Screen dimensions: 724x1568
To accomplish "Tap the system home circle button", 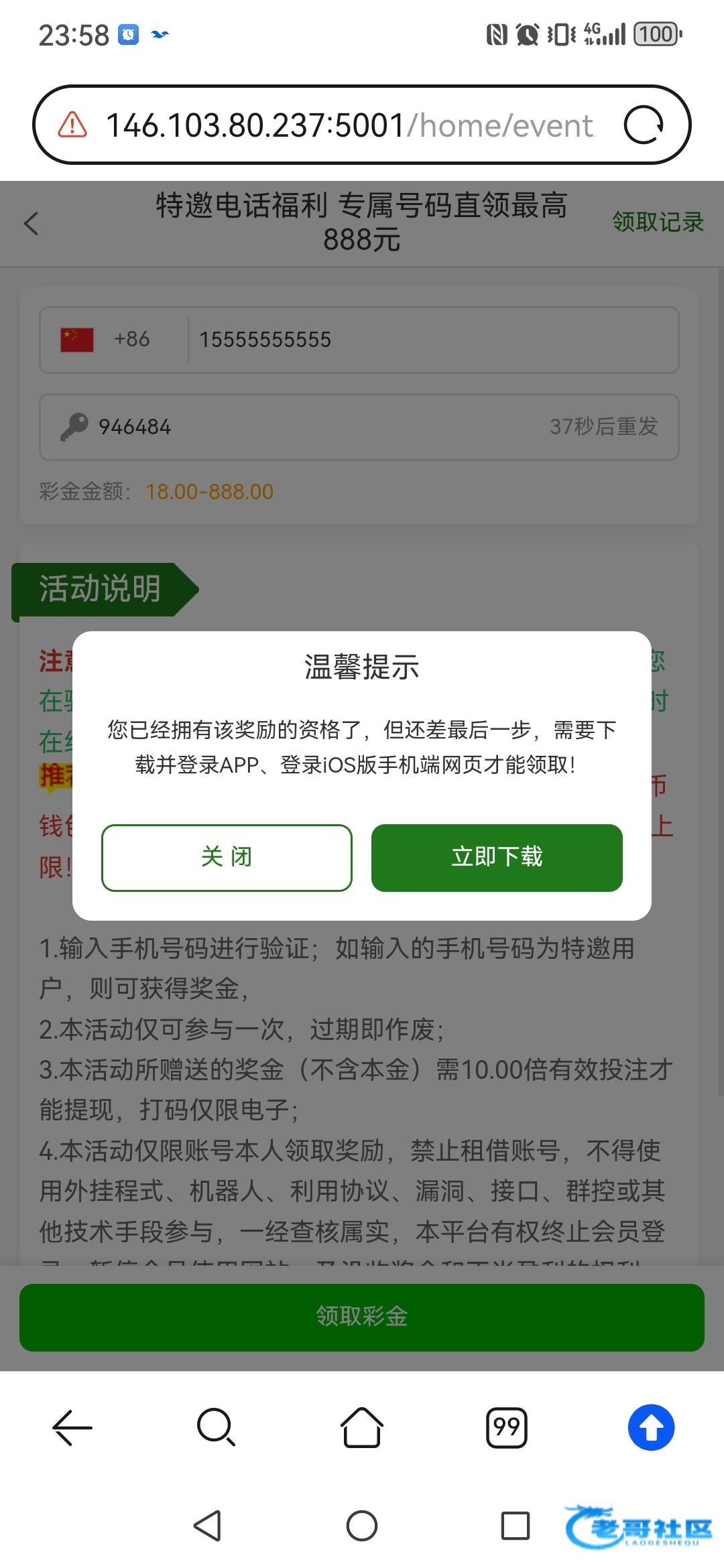I will pos(361,1526).
